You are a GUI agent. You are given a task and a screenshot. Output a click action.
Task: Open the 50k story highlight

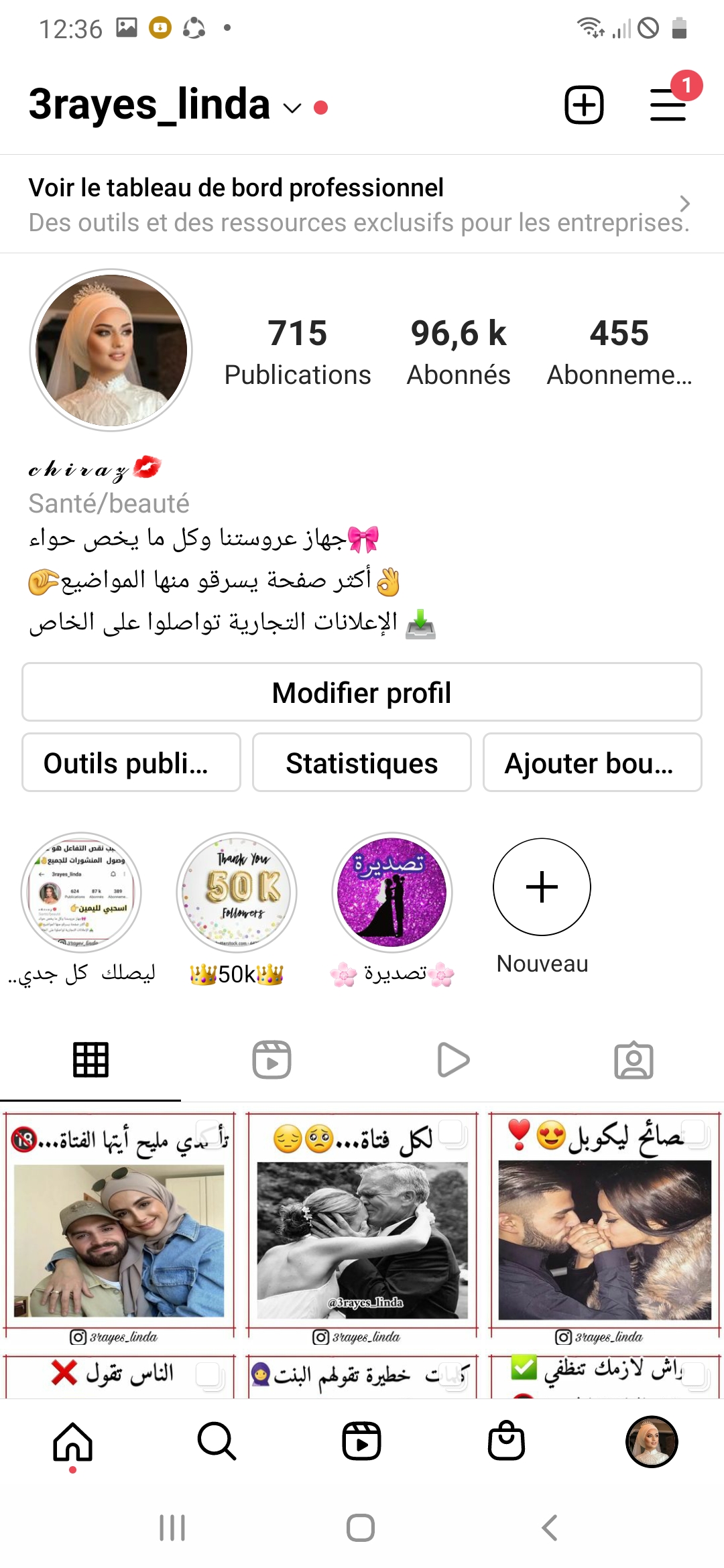[237, 893]
